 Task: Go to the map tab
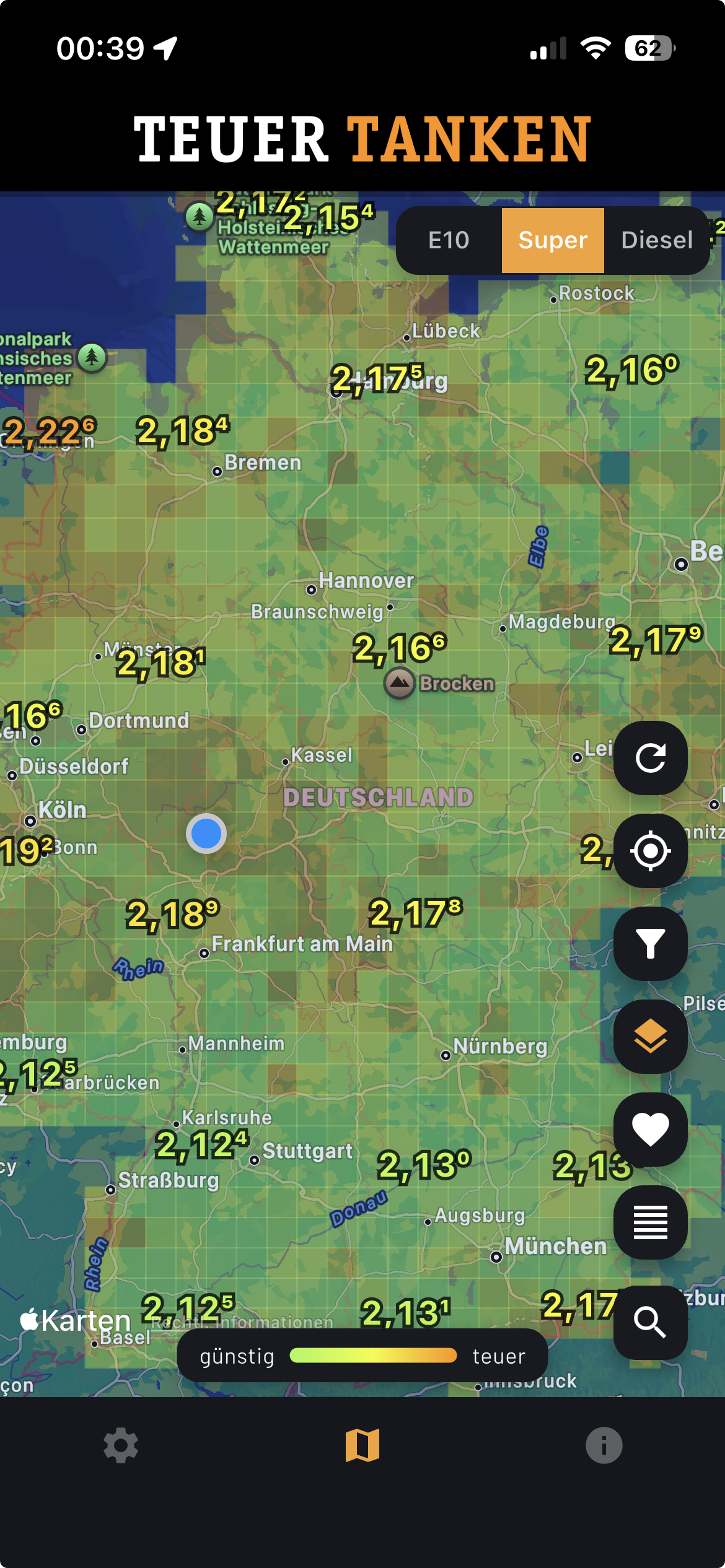coord(362,1446)
